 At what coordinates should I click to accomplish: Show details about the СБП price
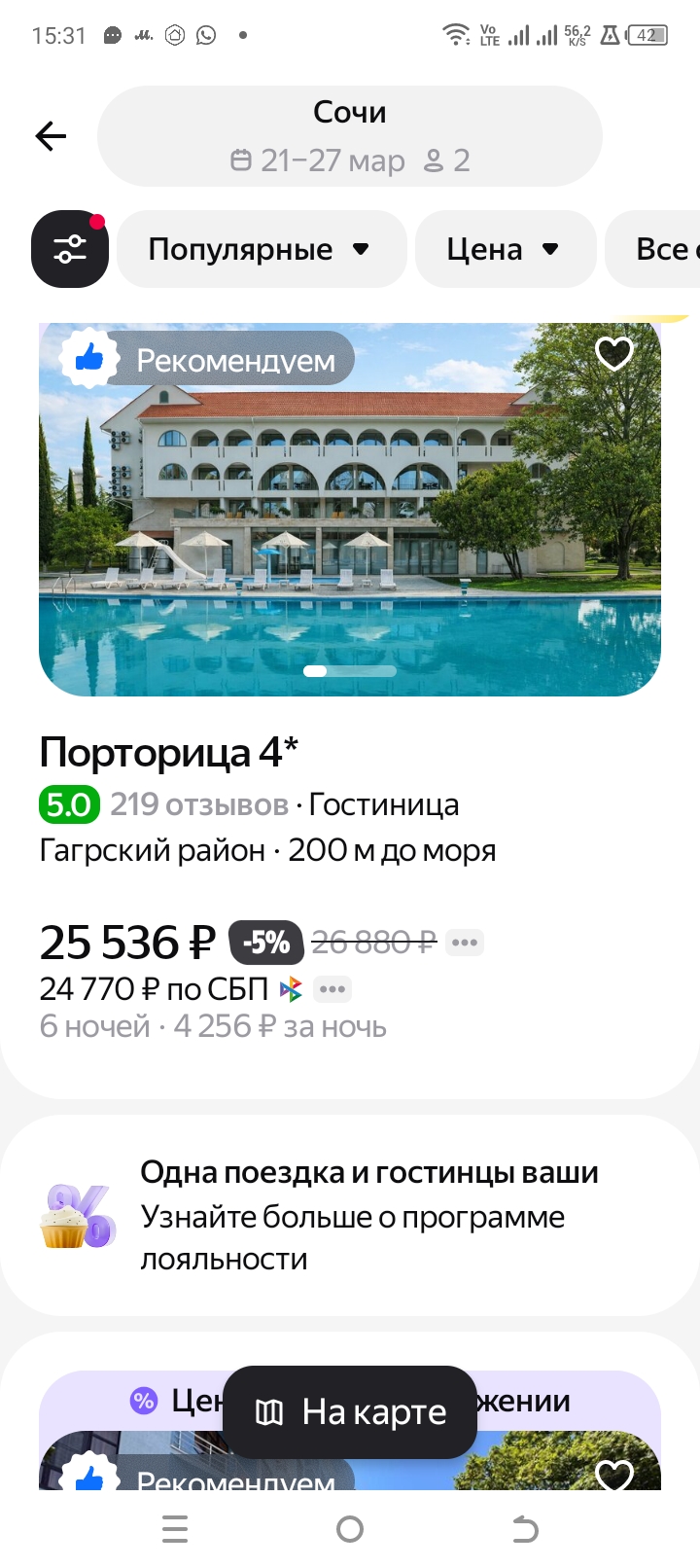click(x=332, y=989)
